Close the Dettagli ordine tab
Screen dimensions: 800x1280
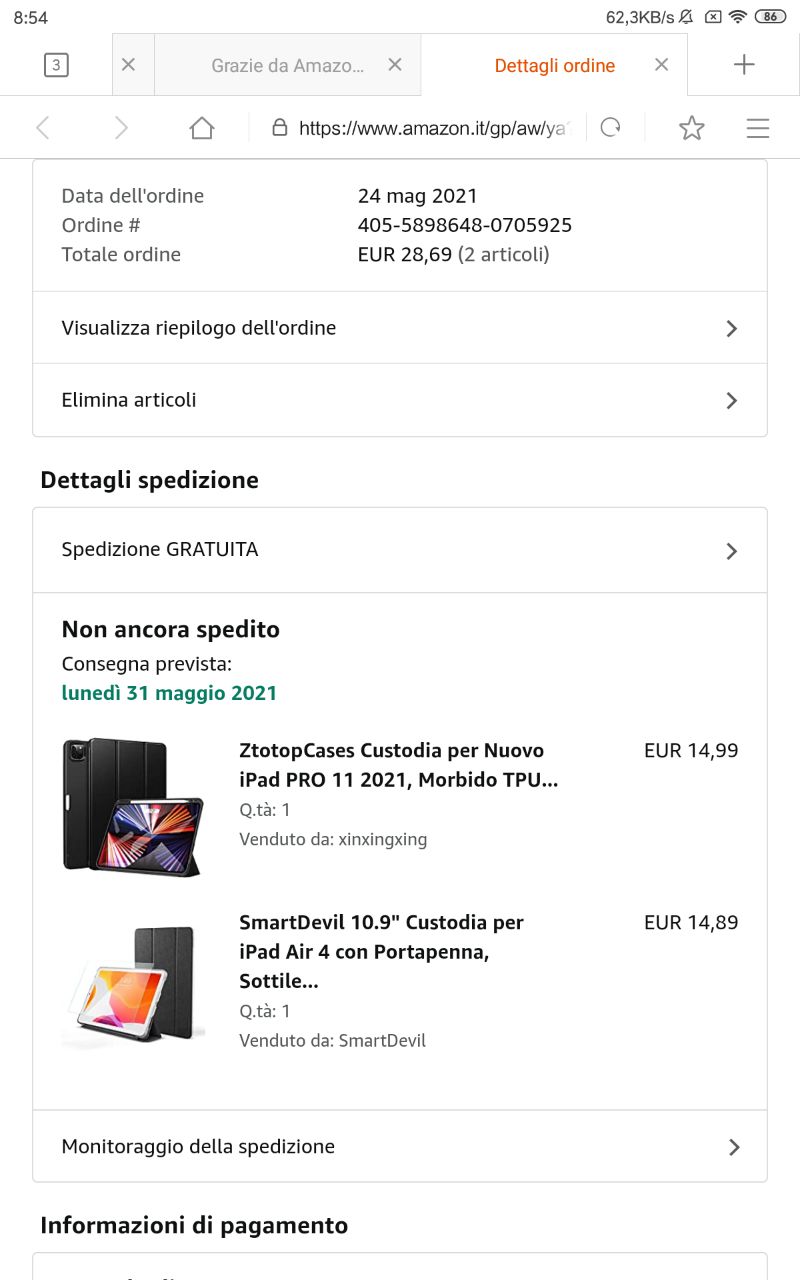pos(661,65)
